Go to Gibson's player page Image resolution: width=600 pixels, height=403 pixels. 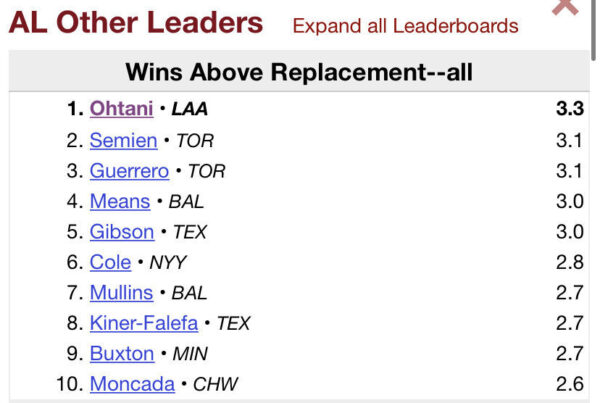pyautogui.click(x=121, y=232)
